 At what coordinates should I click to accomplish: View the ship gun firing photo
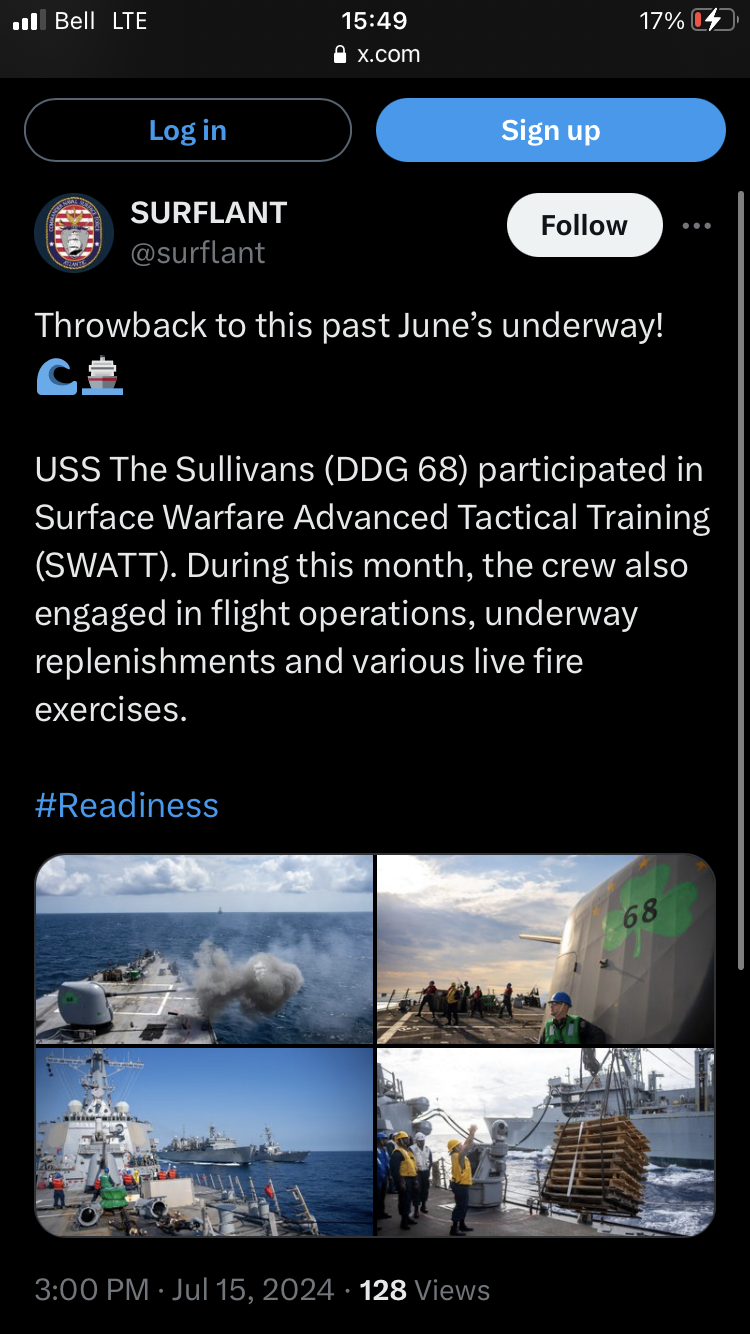click(204, 949)
